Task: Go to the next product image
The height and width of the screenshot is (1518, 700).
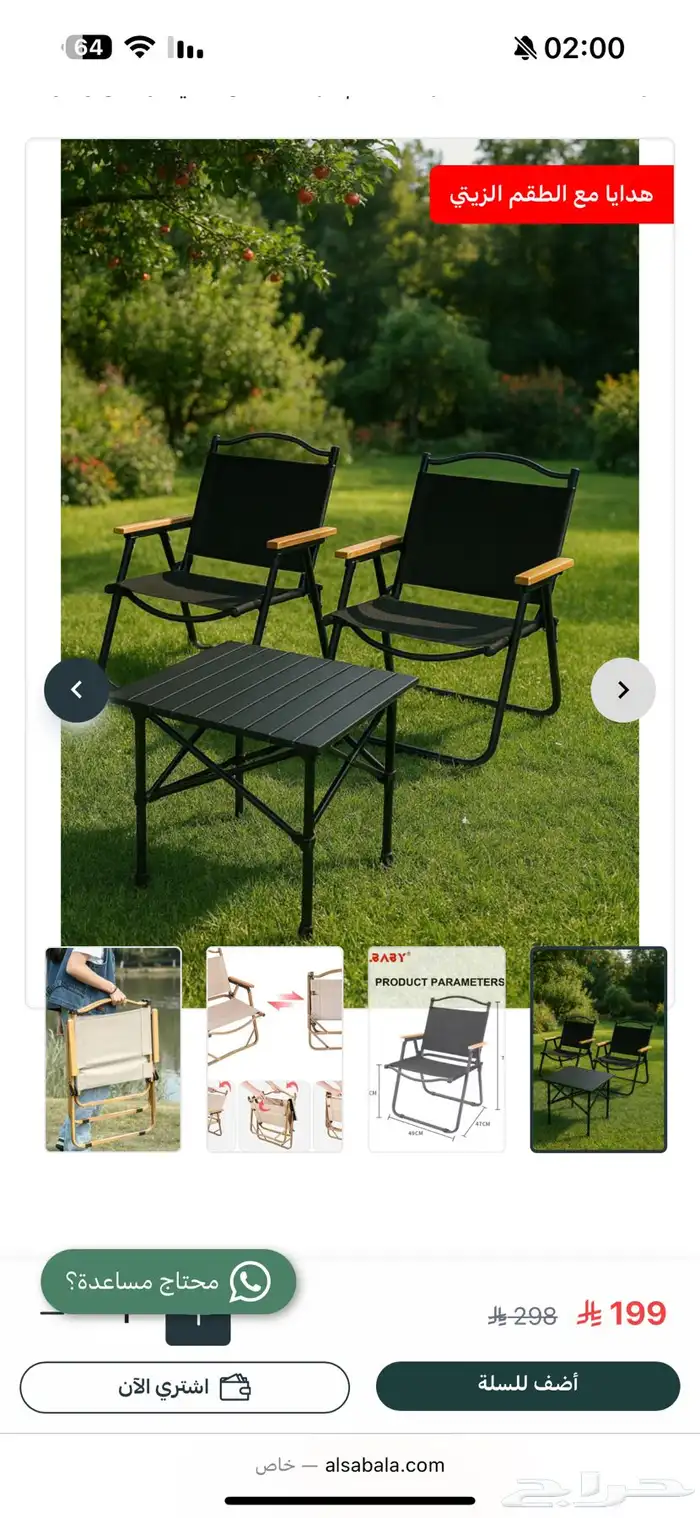Action: pos(623,690)
